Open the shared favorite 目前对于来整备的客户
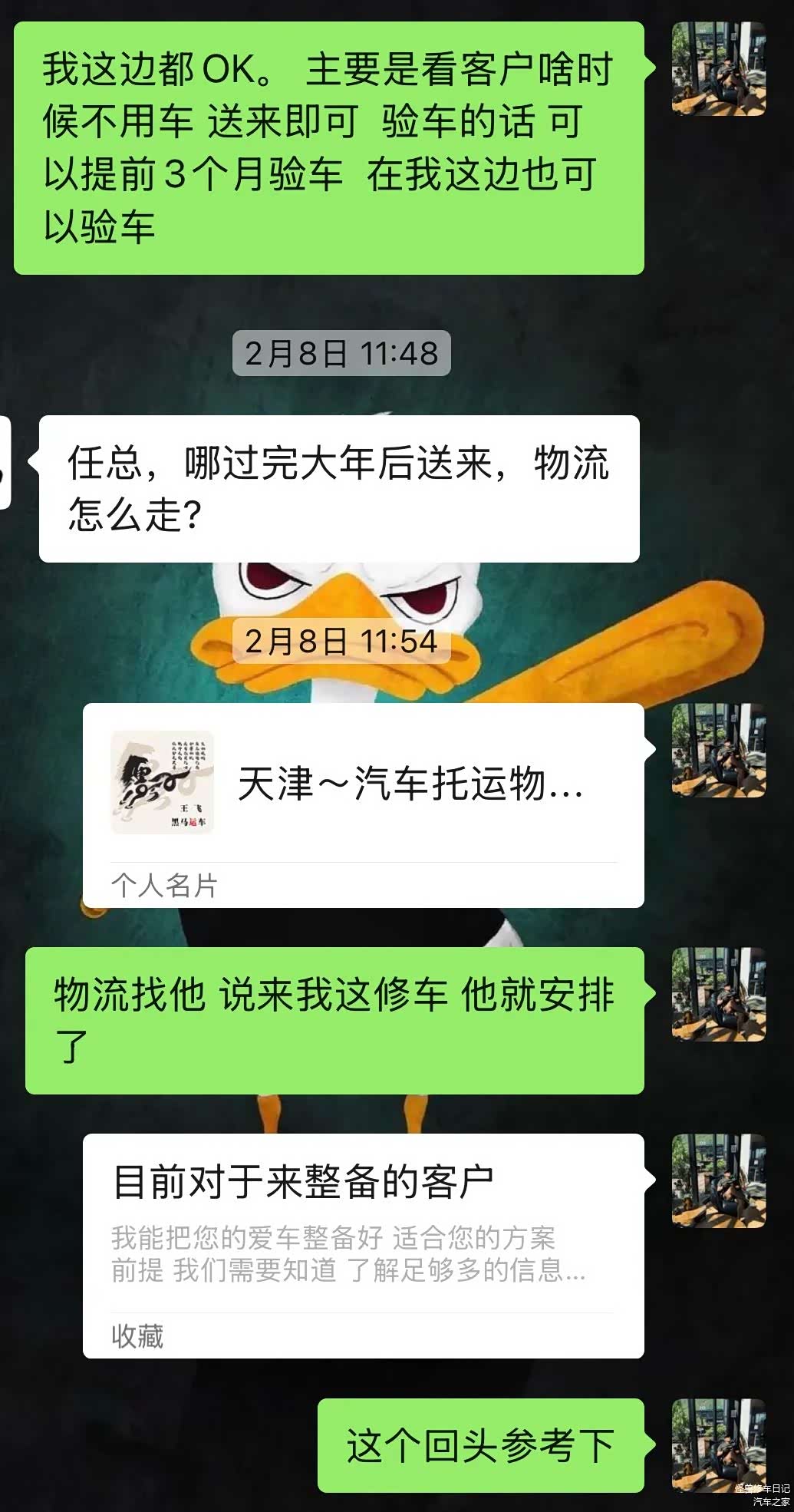 click(362, 1244)
